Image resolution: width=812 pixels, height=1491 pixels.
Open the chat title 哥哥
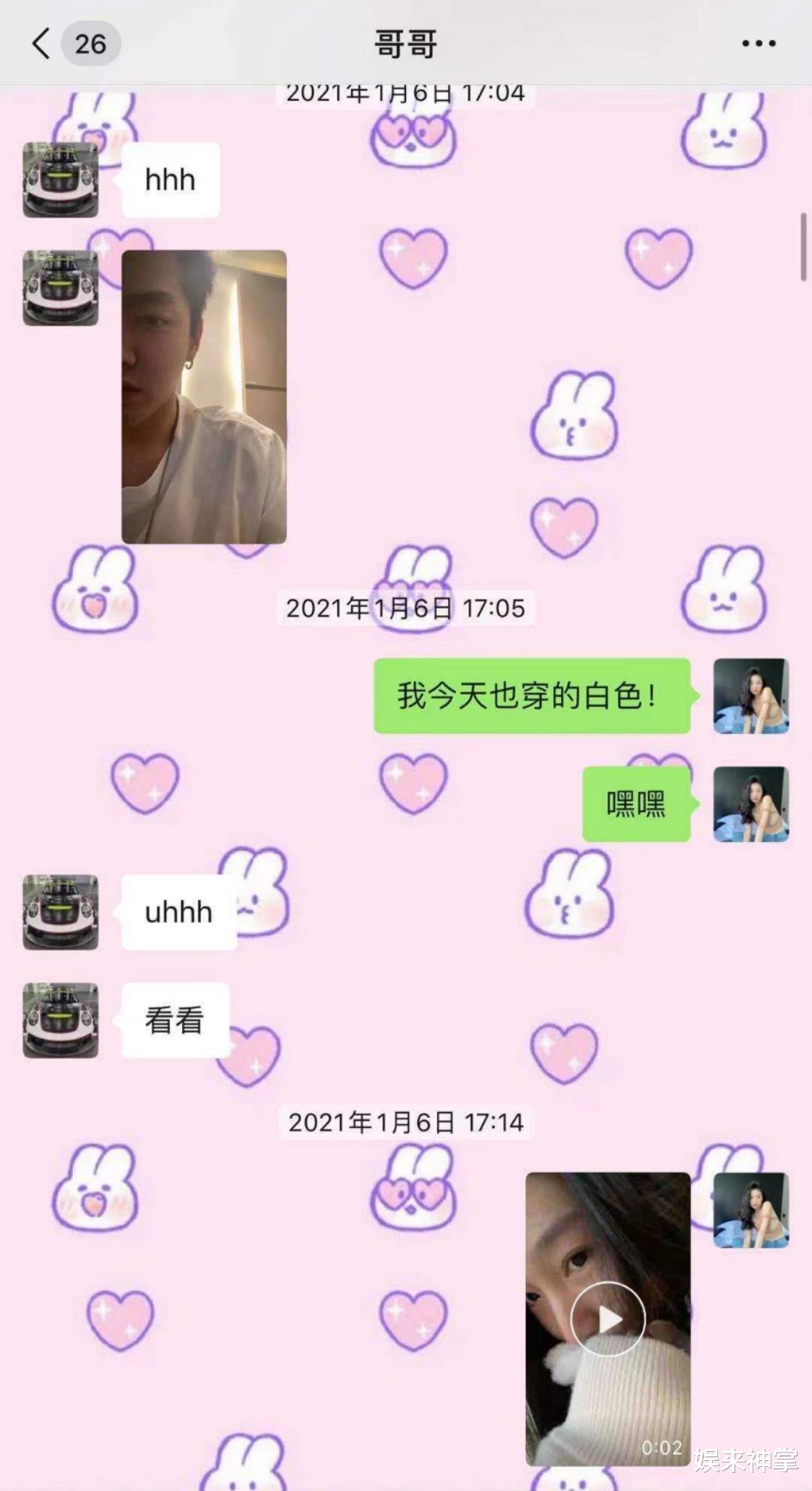click(x=406, y=43)
